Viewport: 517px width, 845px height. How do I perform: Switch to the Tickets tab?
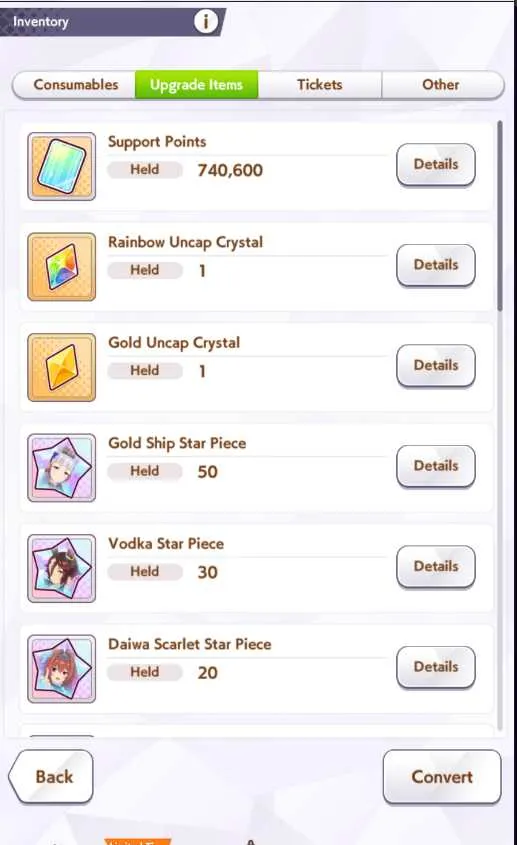pos(320,85)
